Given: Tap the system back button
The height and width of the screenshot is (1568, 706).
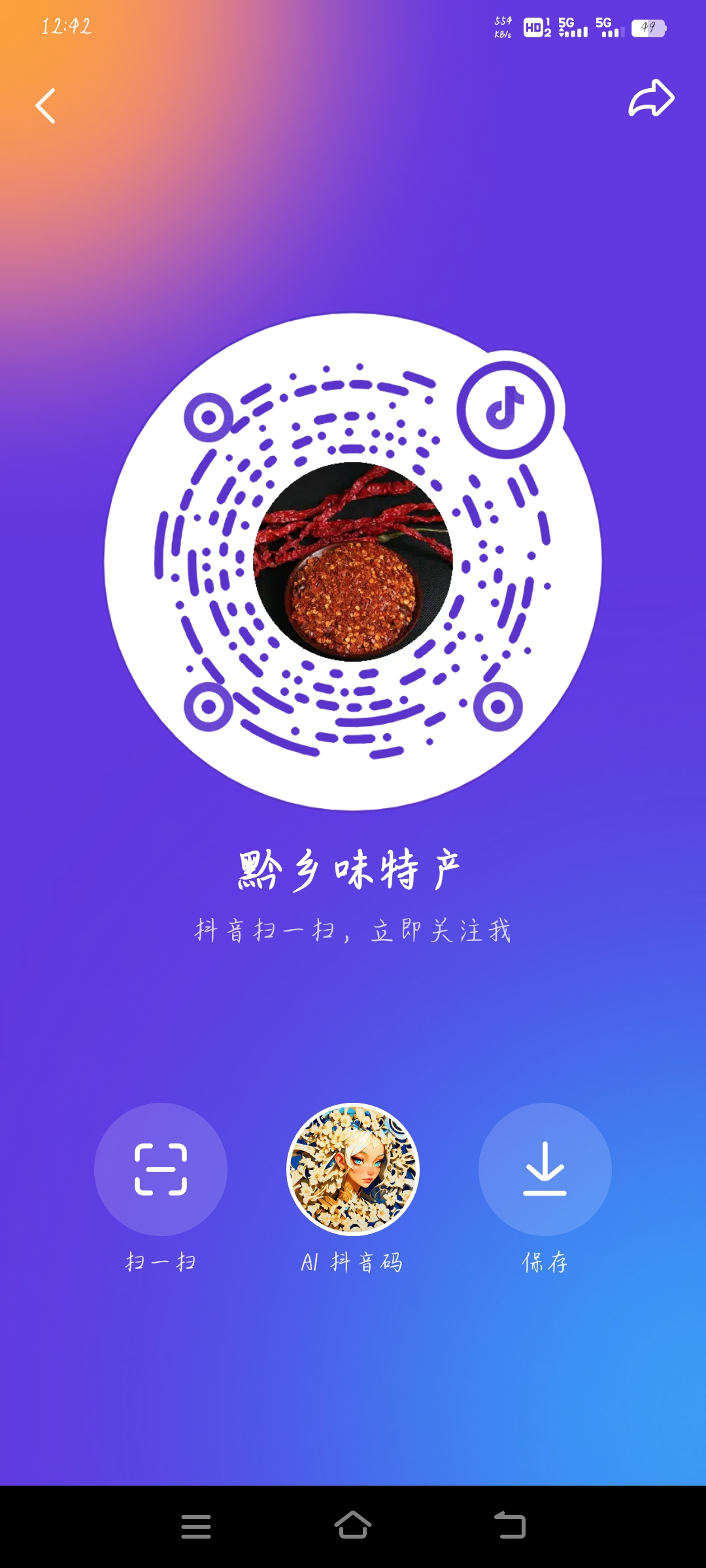Looking at the screenshot, I should (510, 1526).
